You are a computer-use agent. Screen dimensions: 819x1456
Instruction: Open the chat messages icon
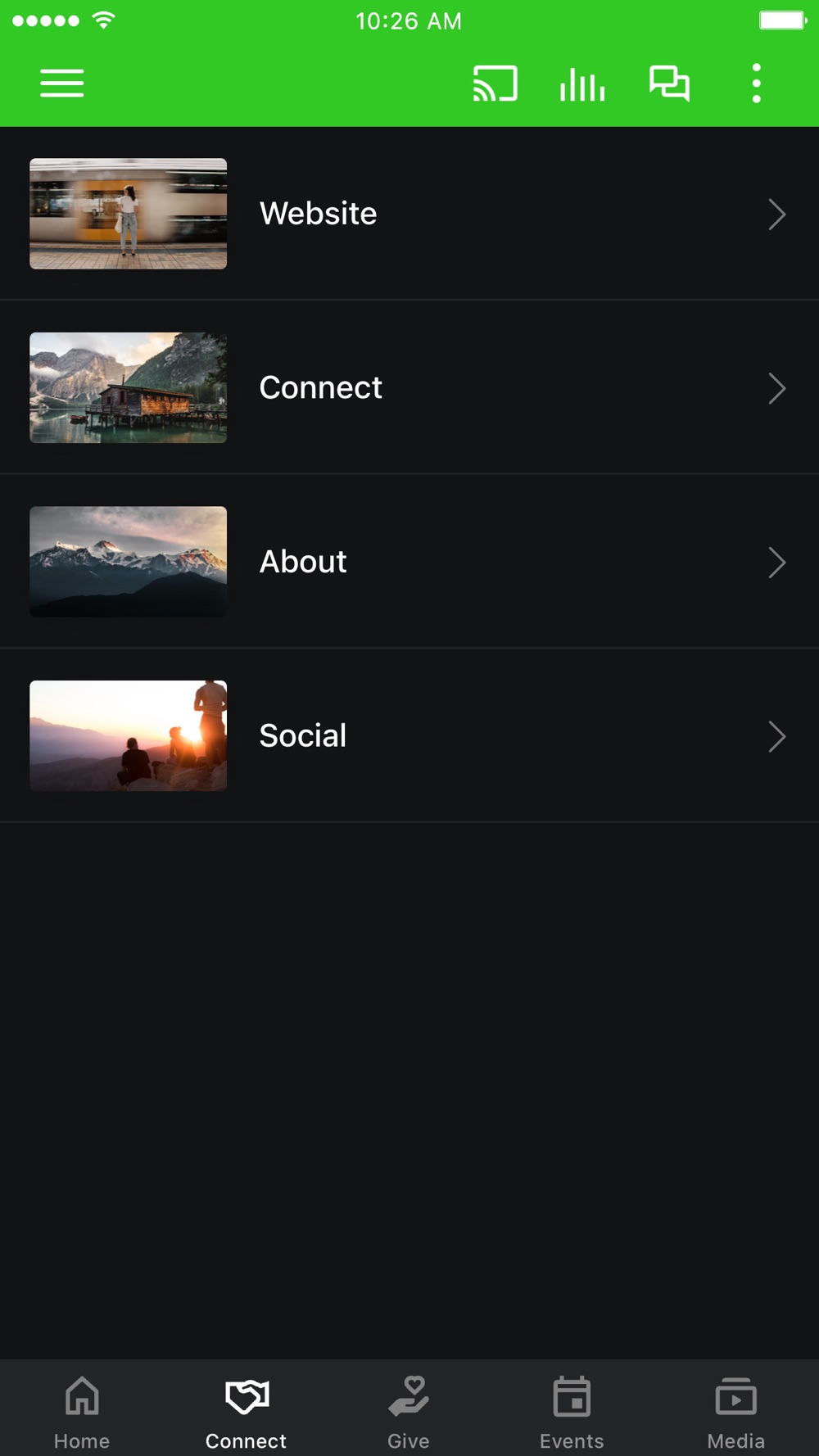coord(669,84)
